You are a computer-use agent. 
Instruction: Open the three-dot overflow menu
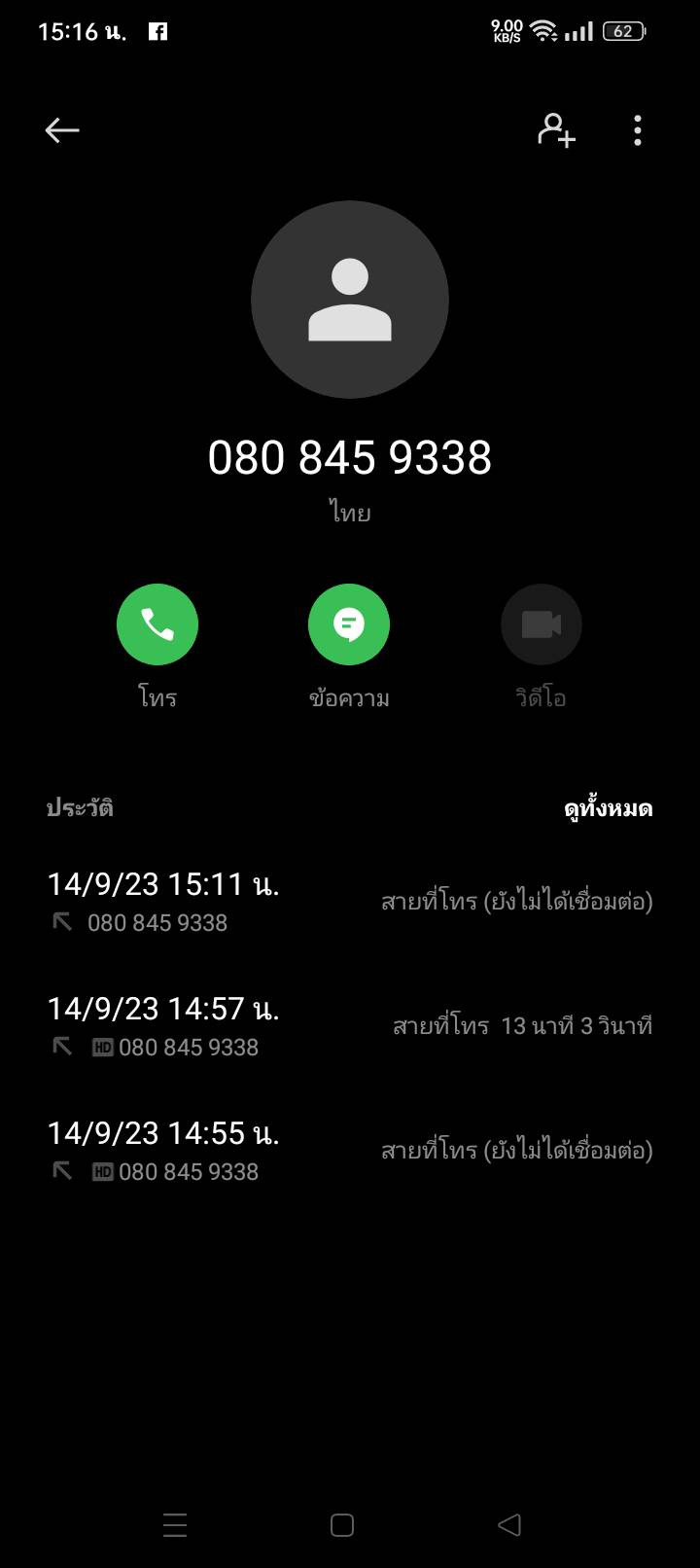tap(637, 130)
